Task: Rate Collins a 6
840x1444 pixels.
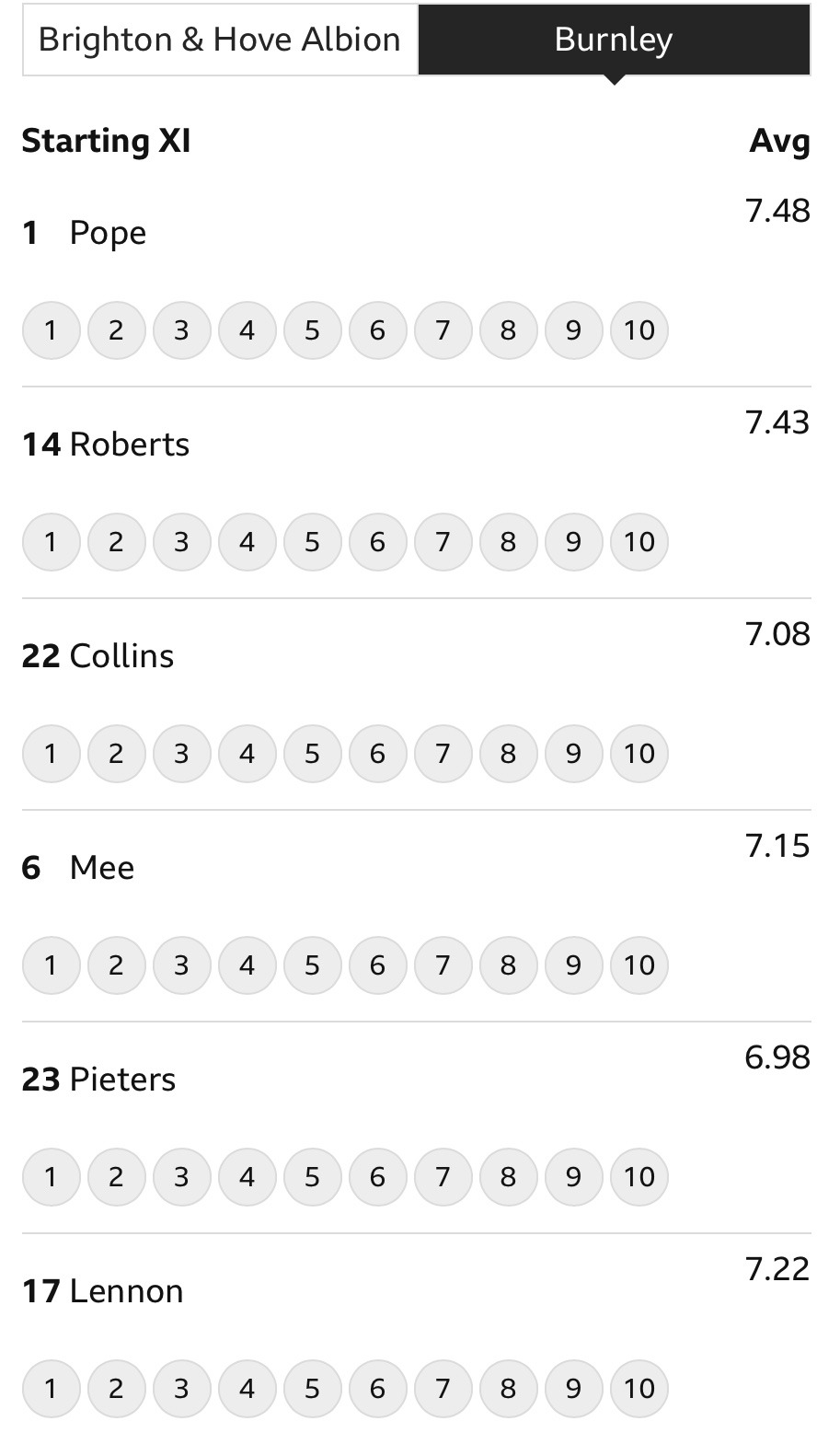Action: (x=377, y=754)
